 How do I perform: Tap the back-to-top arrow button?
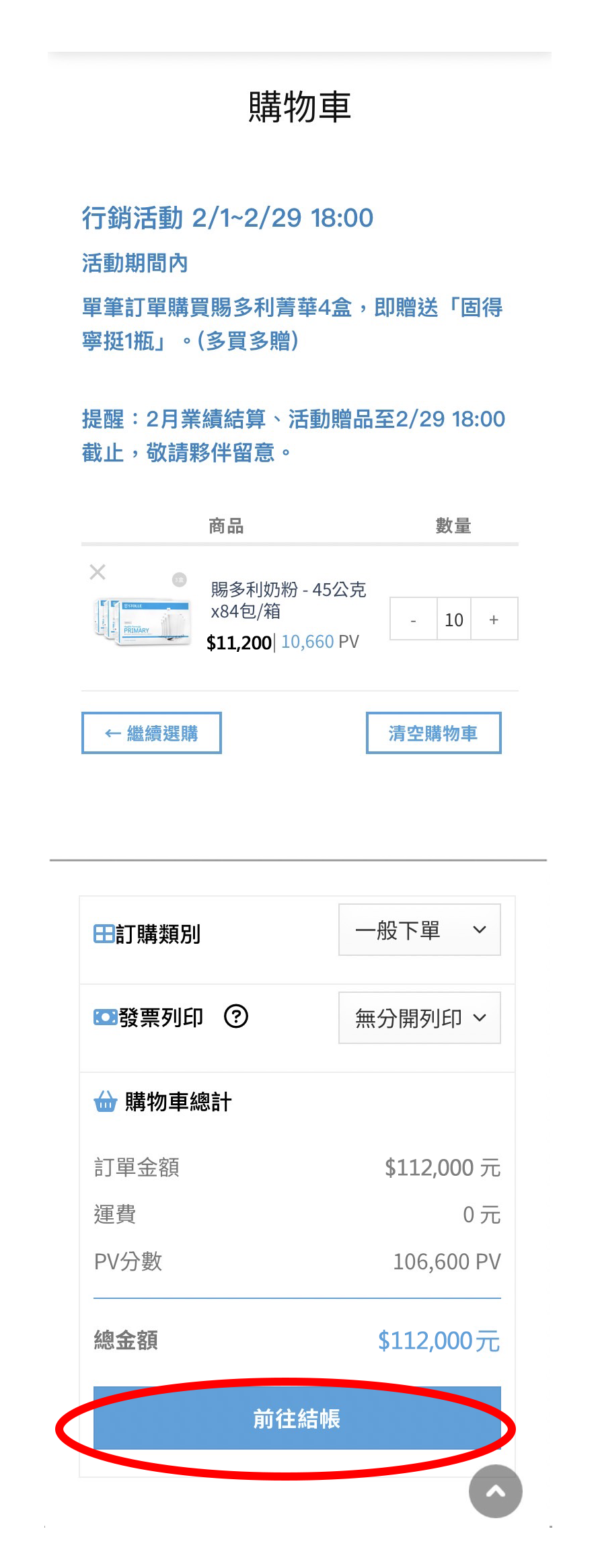click(496, 1491)
